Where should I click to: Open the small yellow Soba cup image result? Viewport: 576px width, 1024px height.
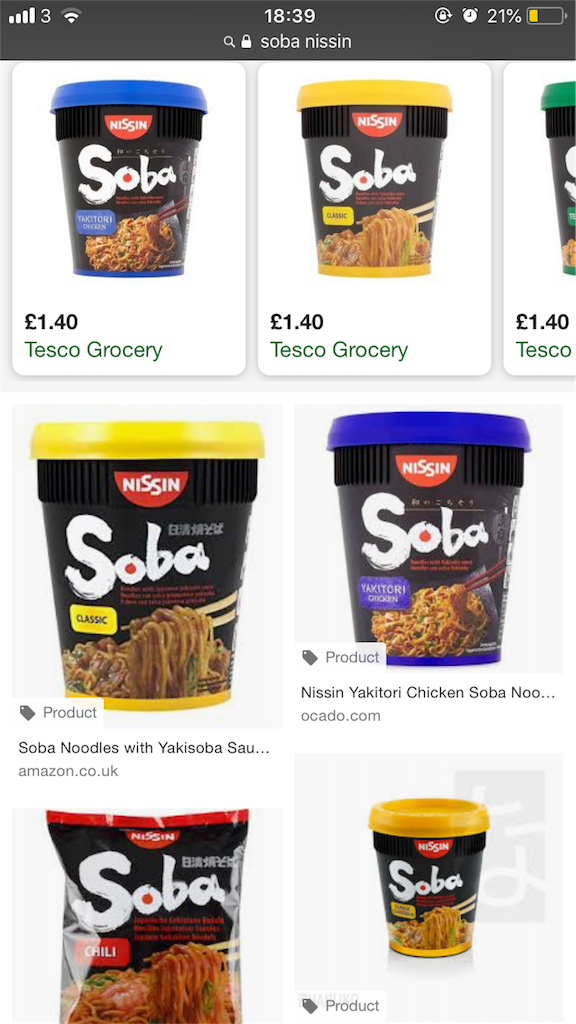click(428, 888)
